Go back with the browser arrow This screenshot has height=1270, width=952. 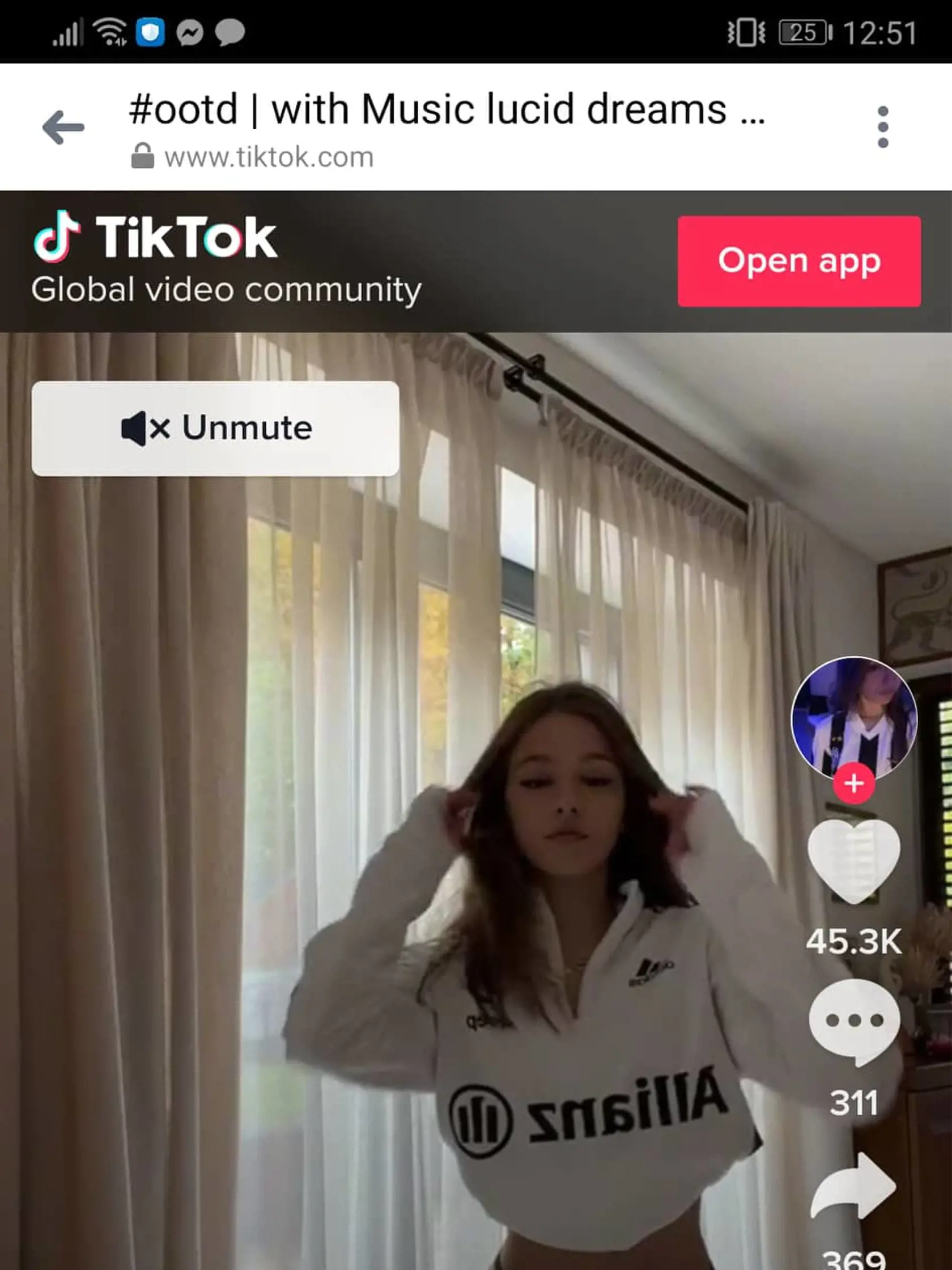pyautogui.click(x=63, y=127)
